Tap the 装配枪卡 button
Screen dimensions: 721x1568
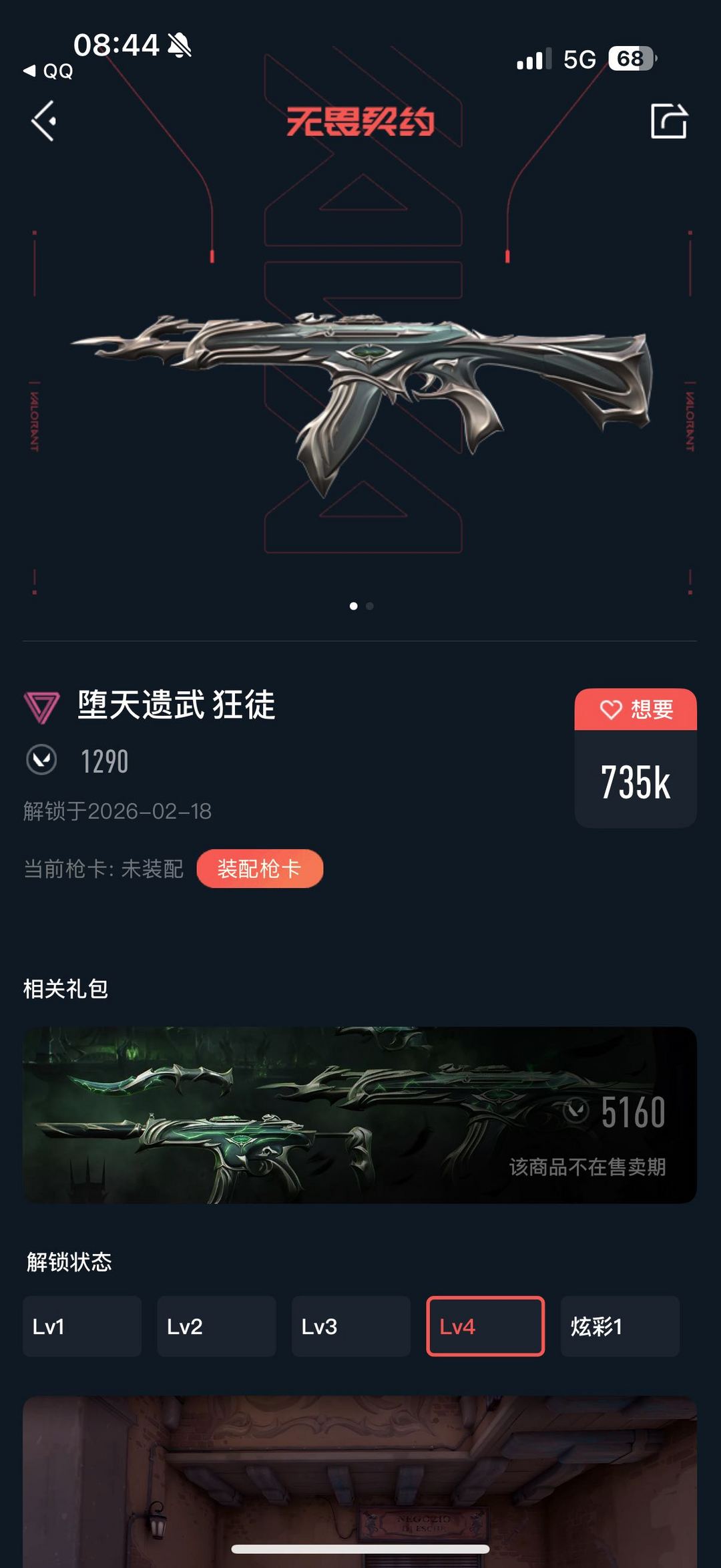[x=260, y=868]
